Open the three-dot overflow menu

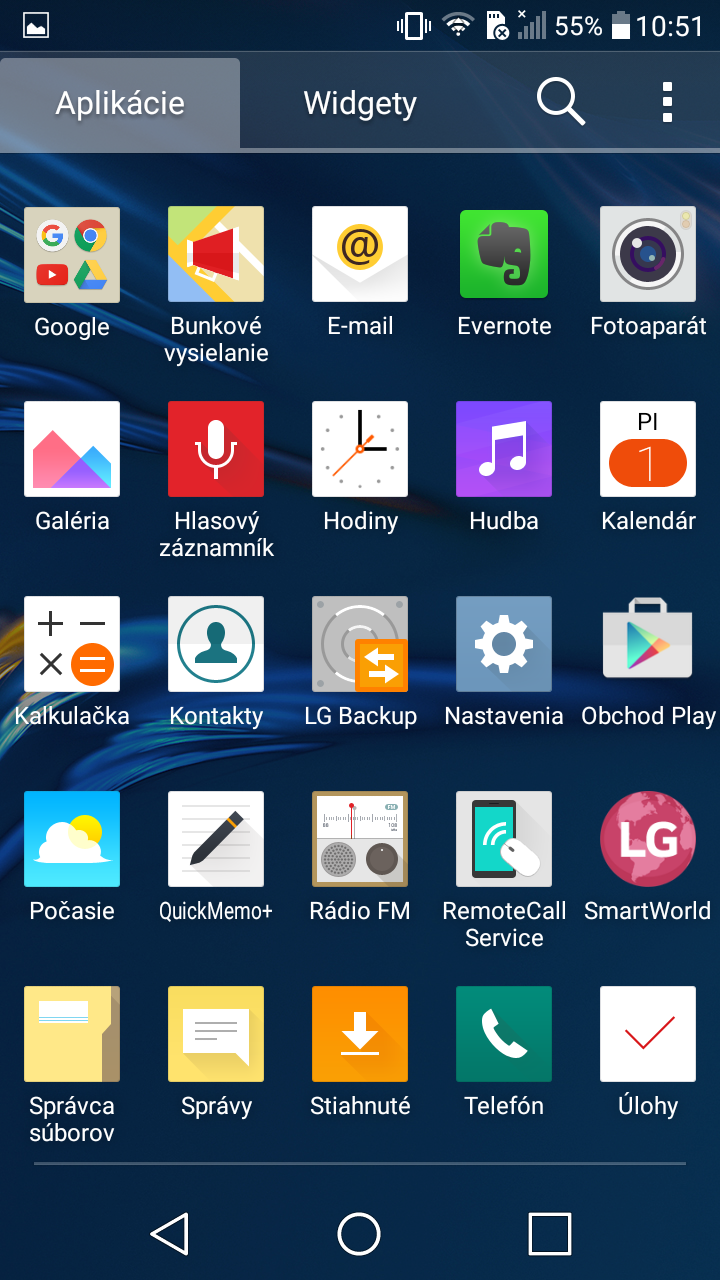[x=667, y=102]
